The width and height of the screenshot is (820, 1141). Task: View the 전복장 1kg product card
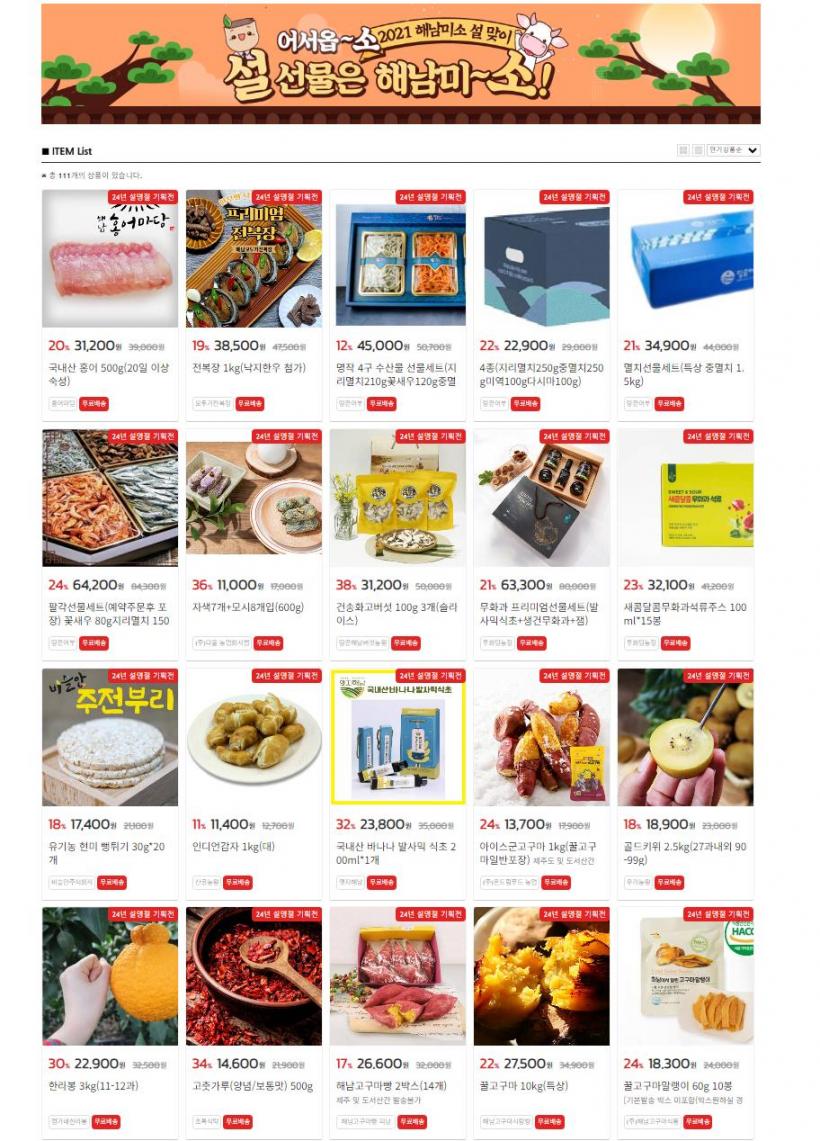point(254,259)
